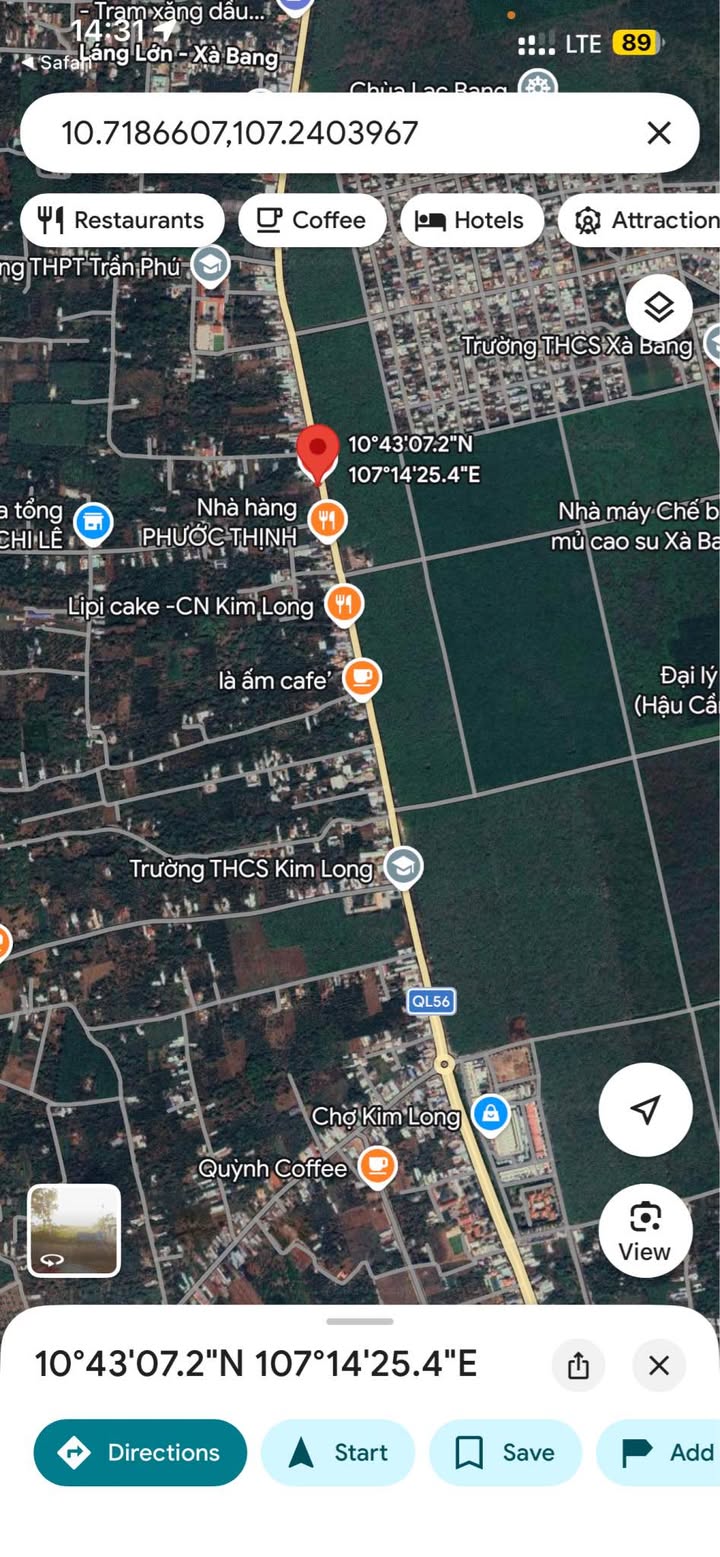
Task: Open the camera View button
Action: click(645, 1231)
